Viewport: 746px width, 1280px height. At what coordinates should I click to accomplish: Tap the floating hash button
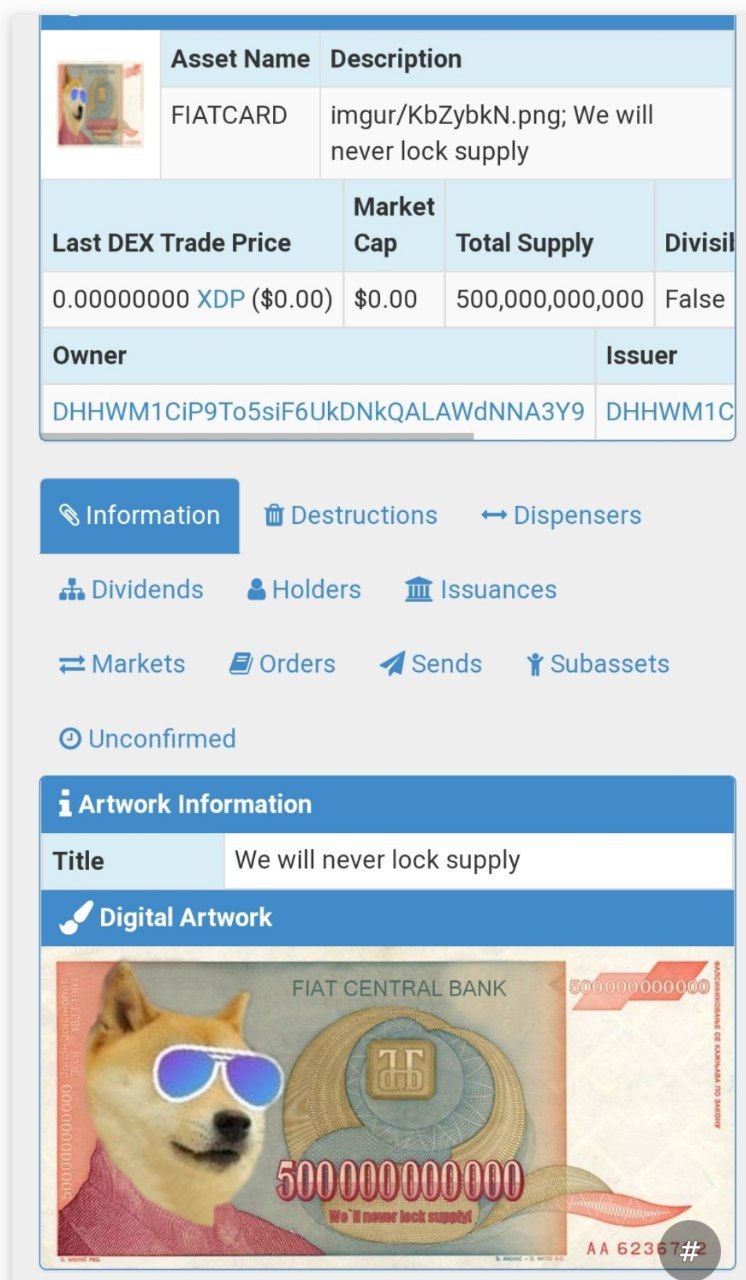point(690,1251)
